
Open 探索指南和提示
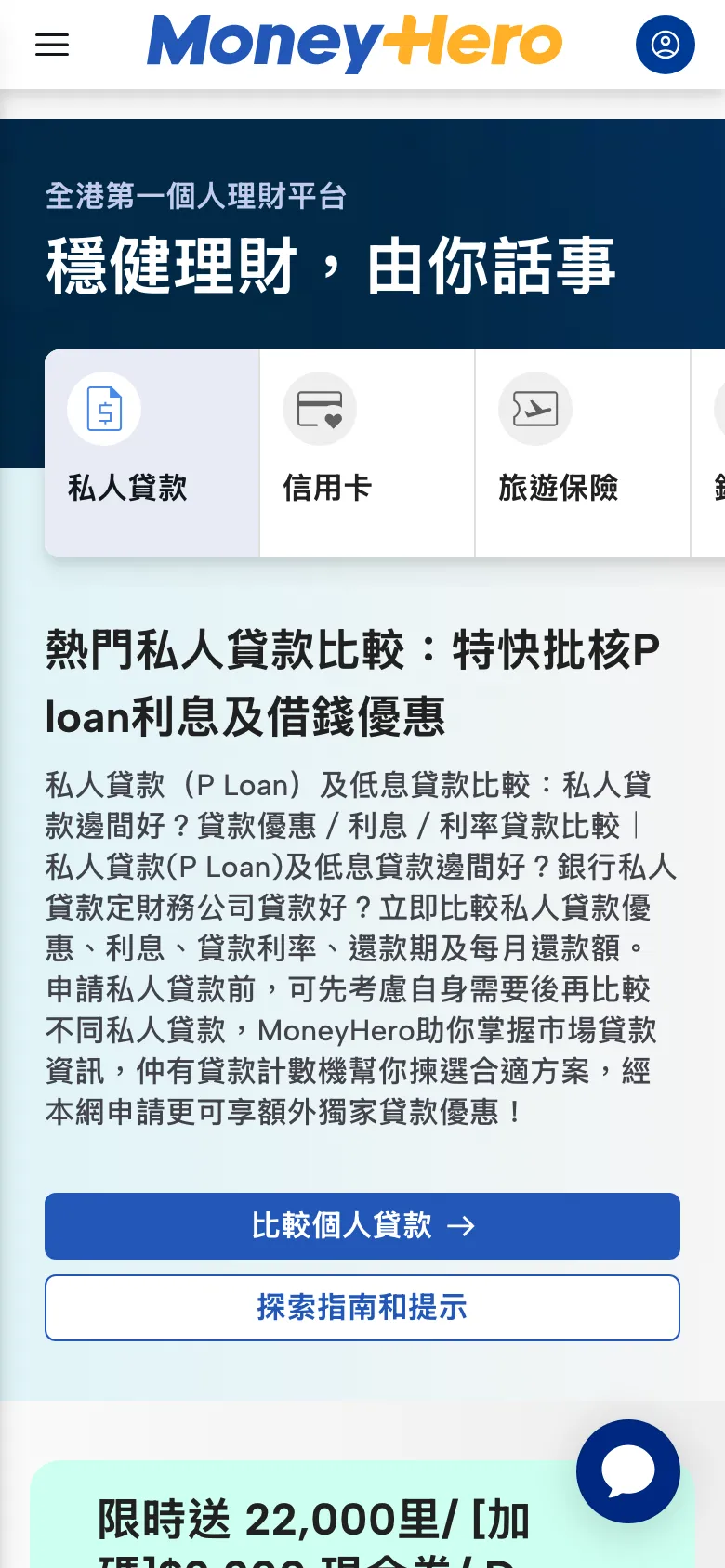362,1307
